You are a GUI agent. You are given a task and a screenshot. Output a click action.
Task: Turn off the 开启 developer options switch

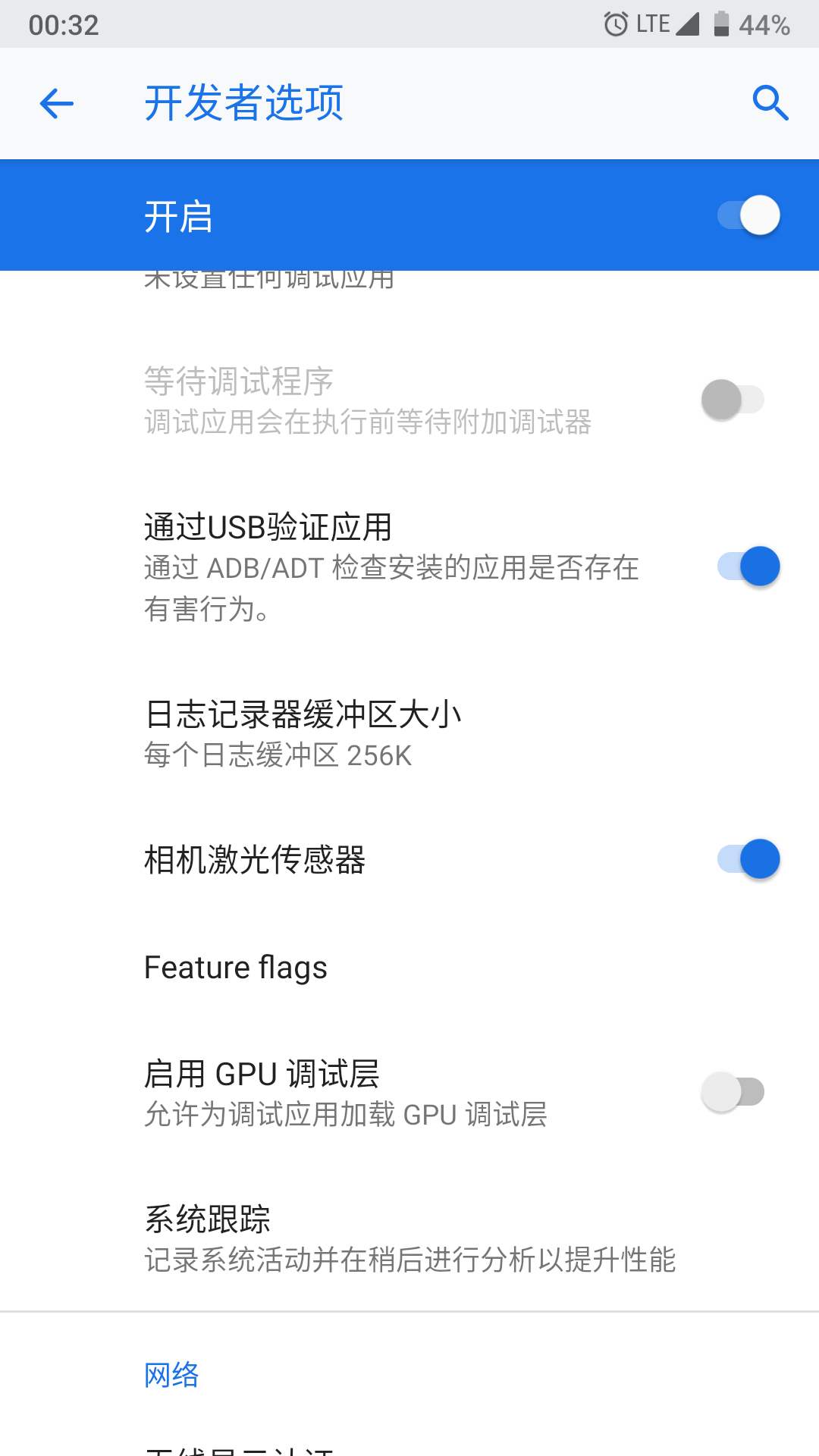(748, 215)
